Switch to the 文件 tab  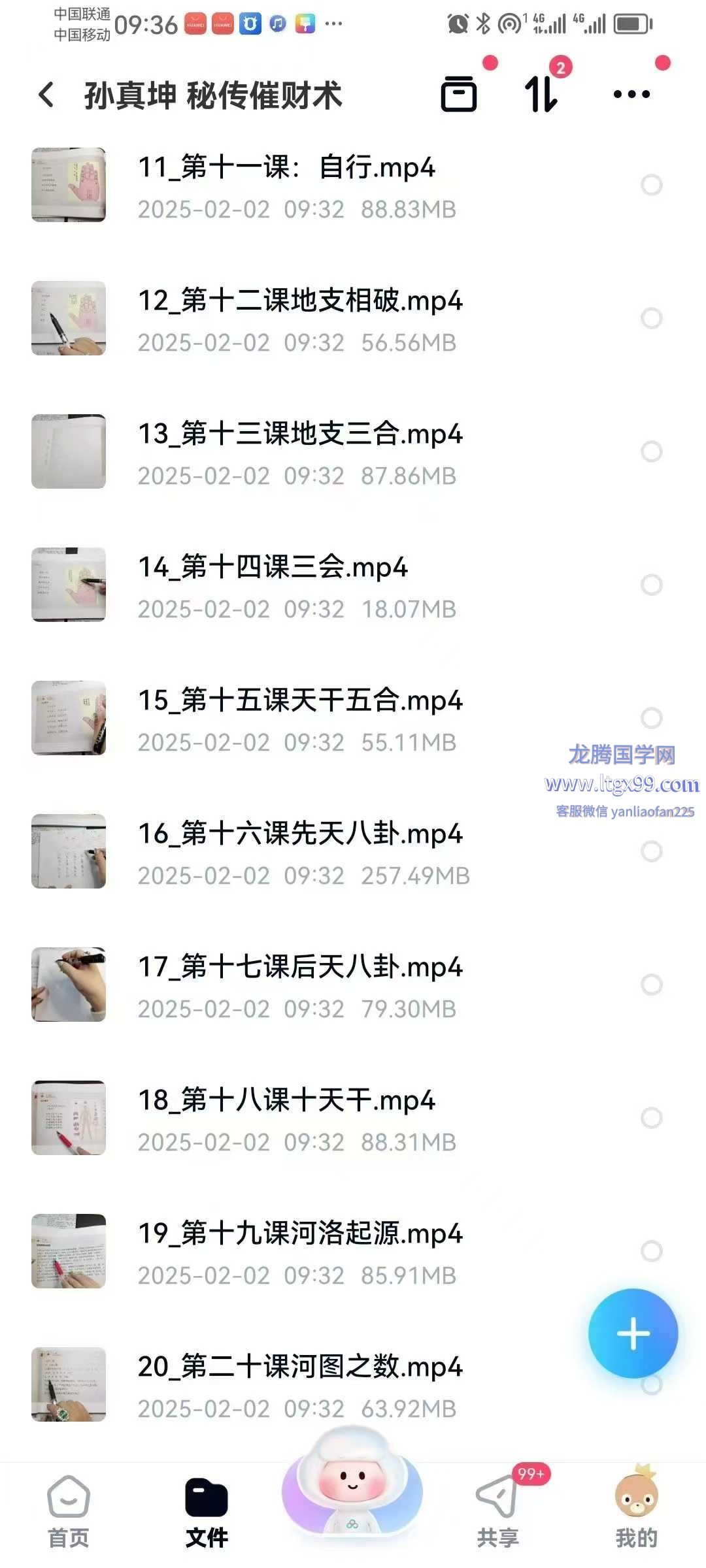point(207,1512)
